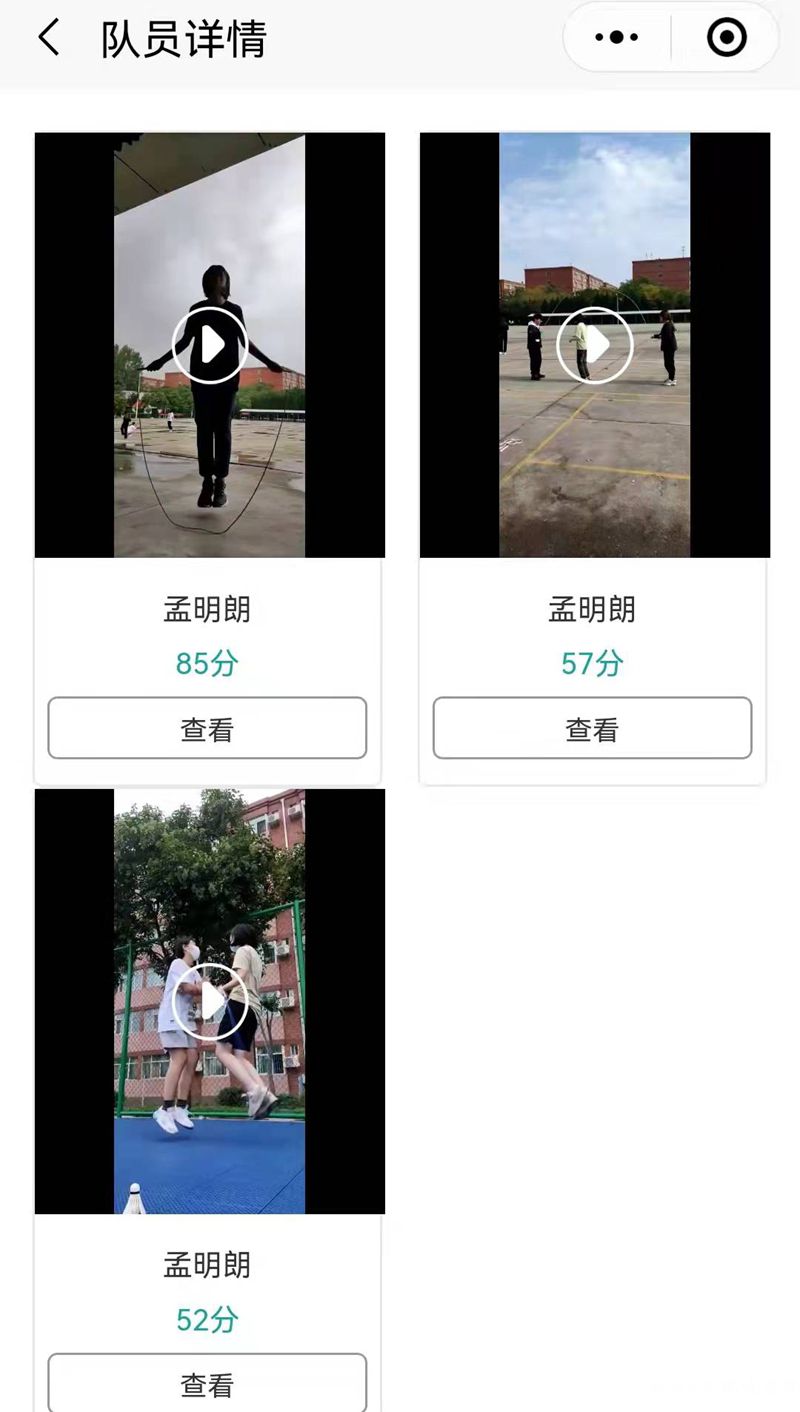Tap 查看 under the 85分 score
The image size is (800, 1412).
click(207, 728)
